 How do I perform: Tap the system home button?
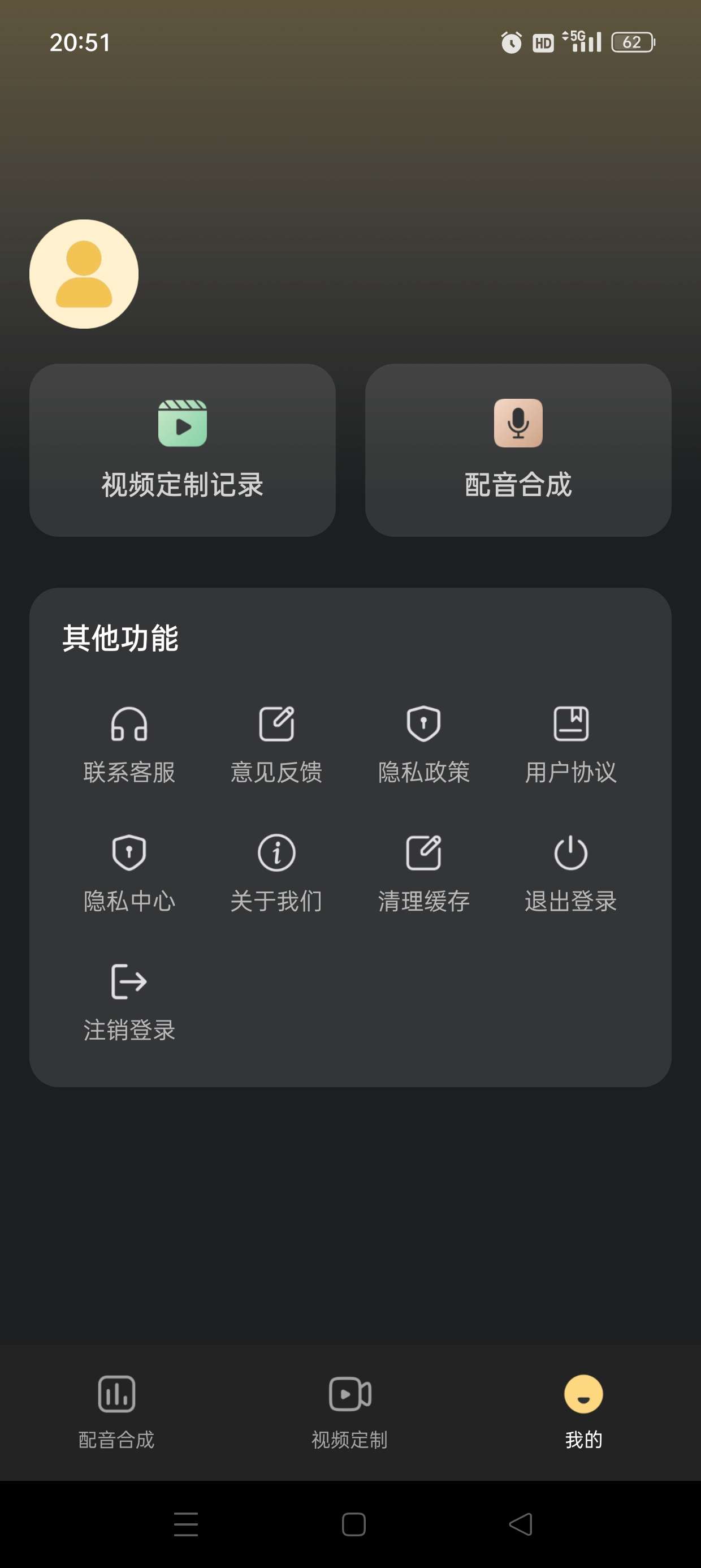click(x=353, y=1524)
